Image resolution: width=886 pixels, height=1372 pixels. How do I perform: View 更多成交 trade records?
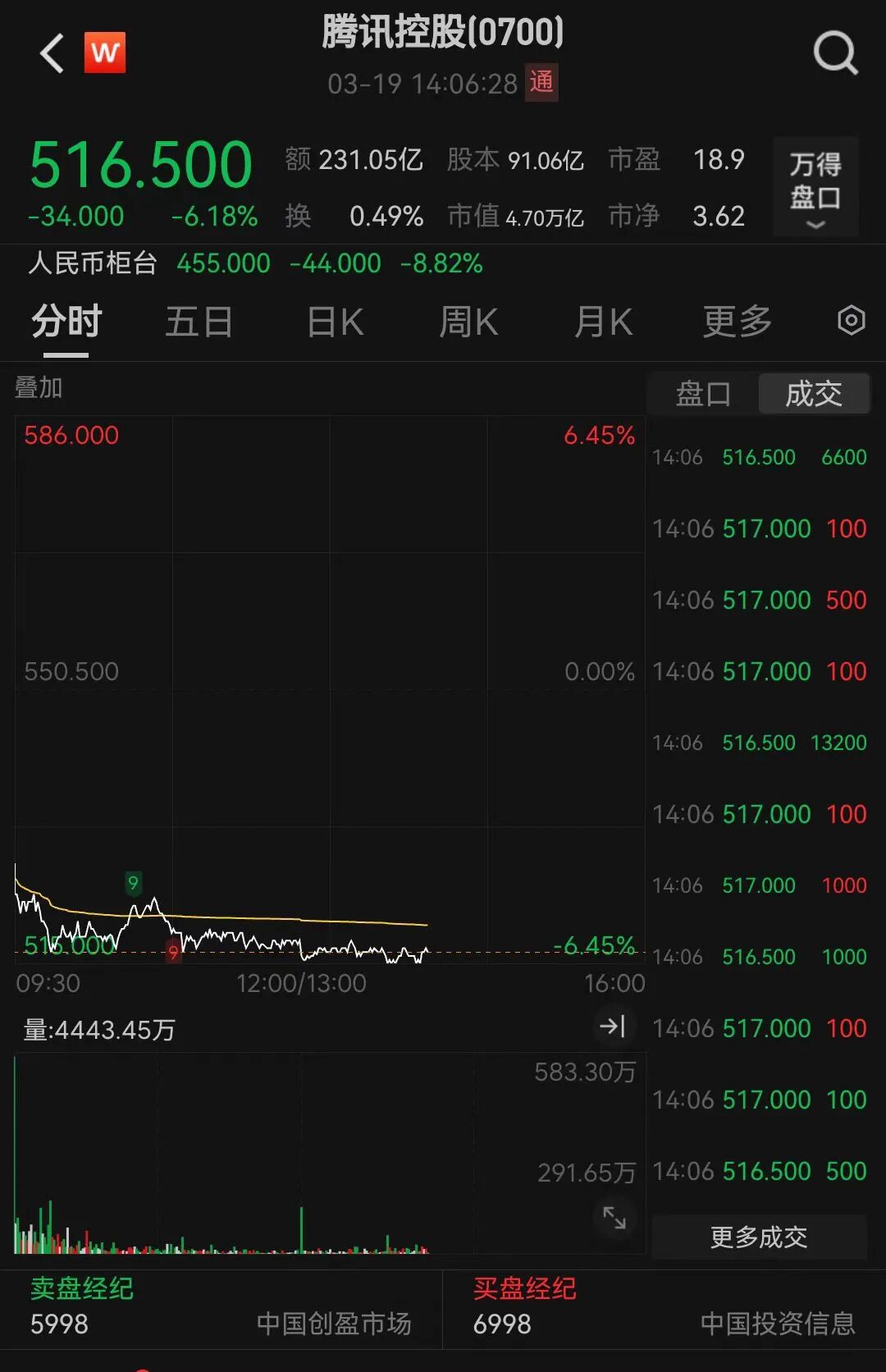pyautogui.click(x=759, y=1237)
